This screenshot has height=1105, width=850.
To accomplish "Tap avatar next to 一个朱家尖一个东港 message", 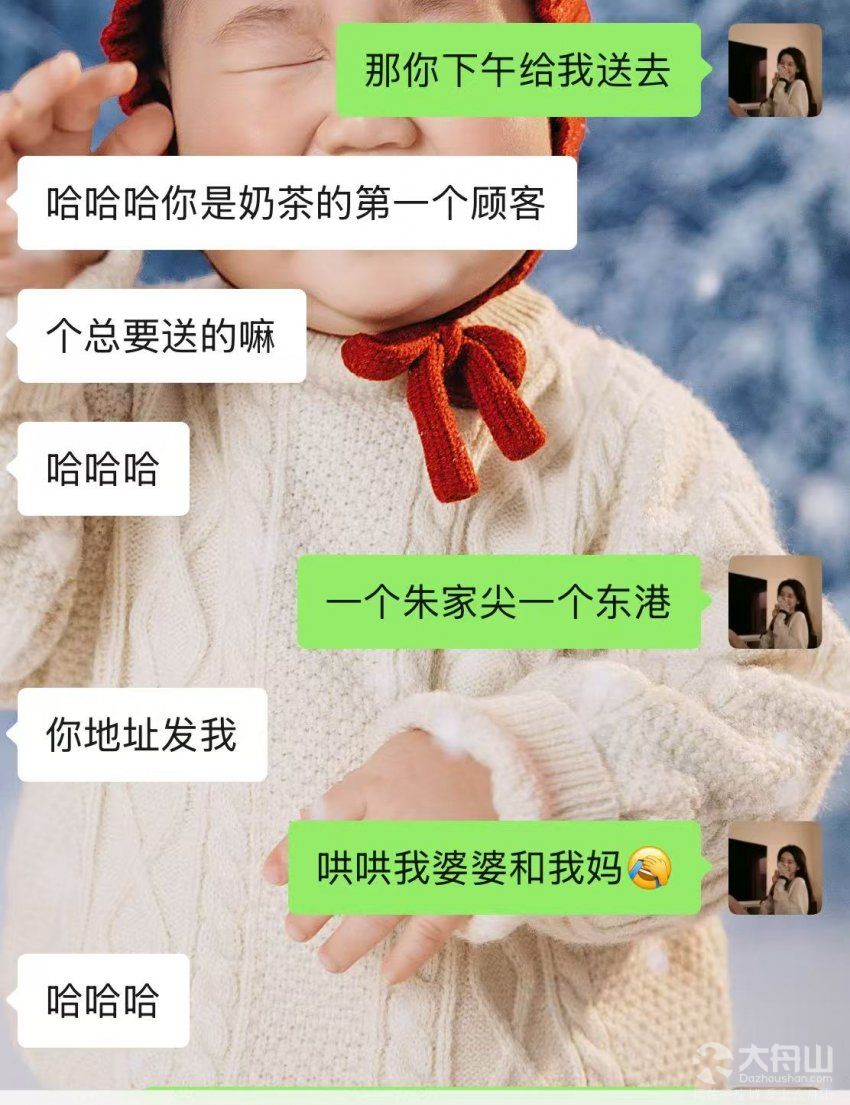I will coord(774,602).
